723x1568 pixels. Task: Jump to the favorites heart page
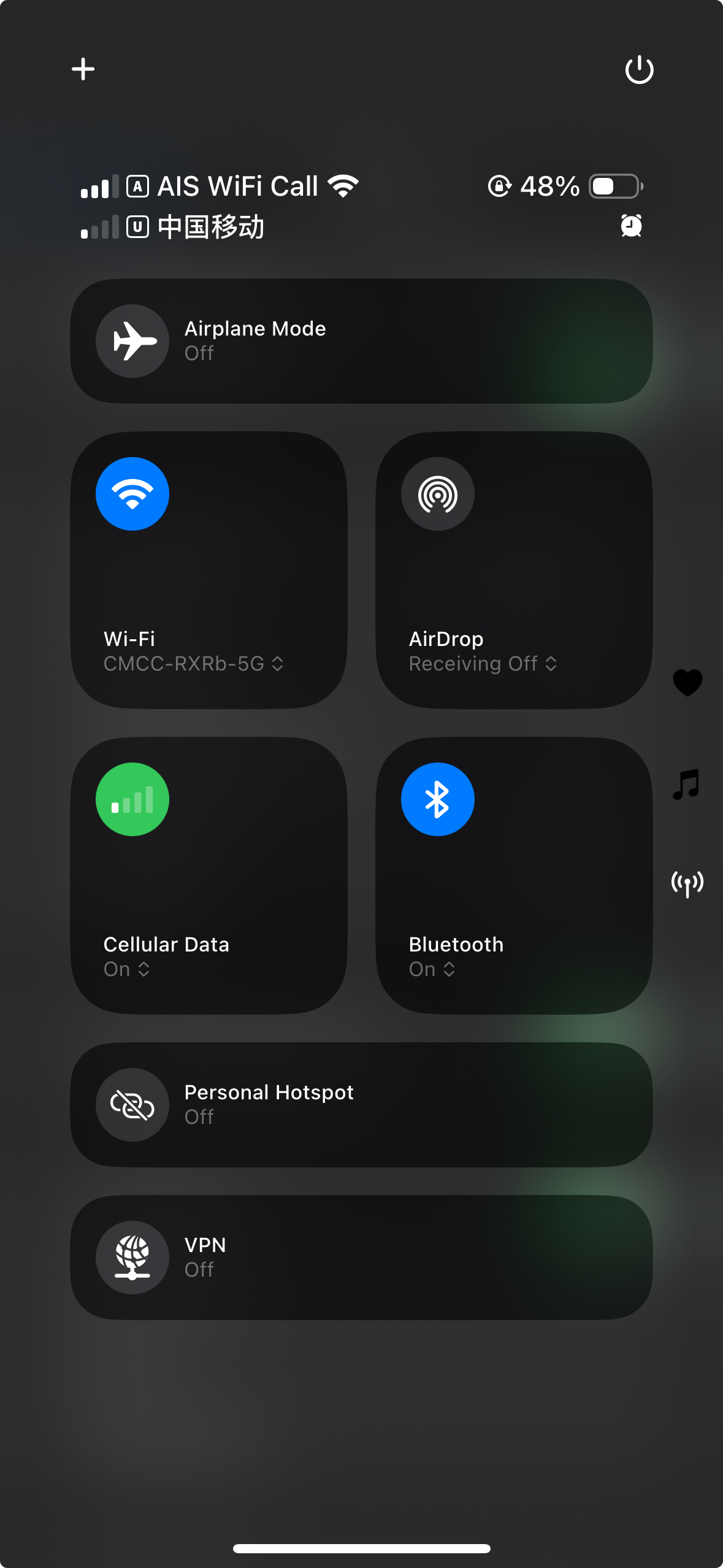tap(687, 682)
